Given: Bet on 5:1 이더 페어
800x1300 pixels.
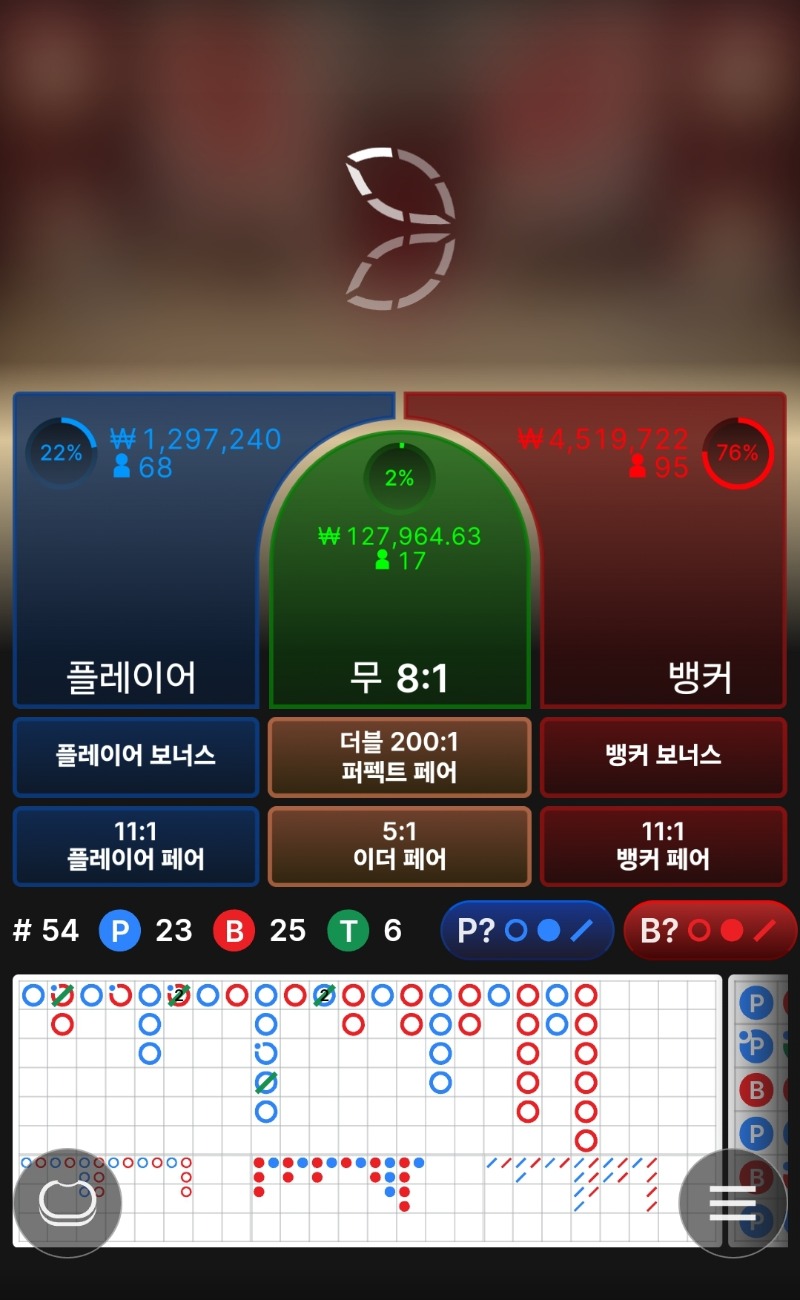Looking at the screenshot, I should coord(400,846).
